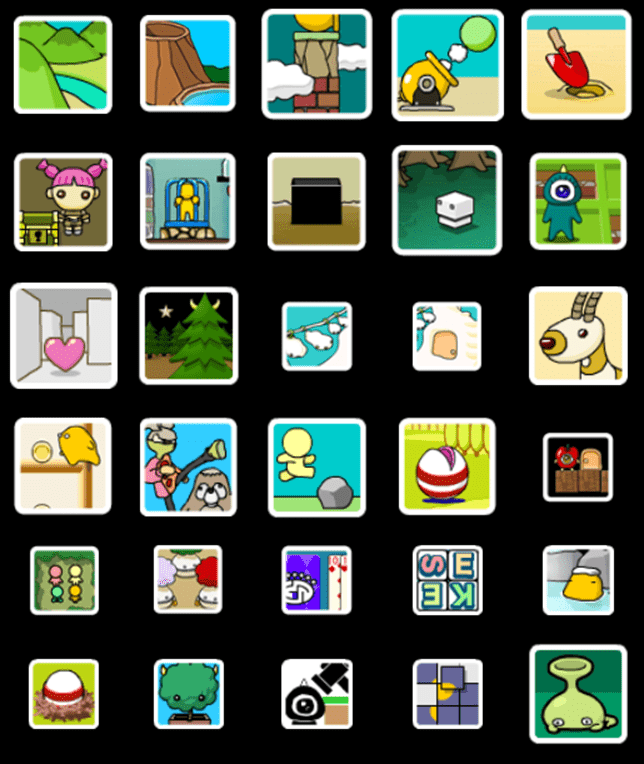
Task: Open the pink-haired girl with treasure chest level
Action: [x=63, y=202]
